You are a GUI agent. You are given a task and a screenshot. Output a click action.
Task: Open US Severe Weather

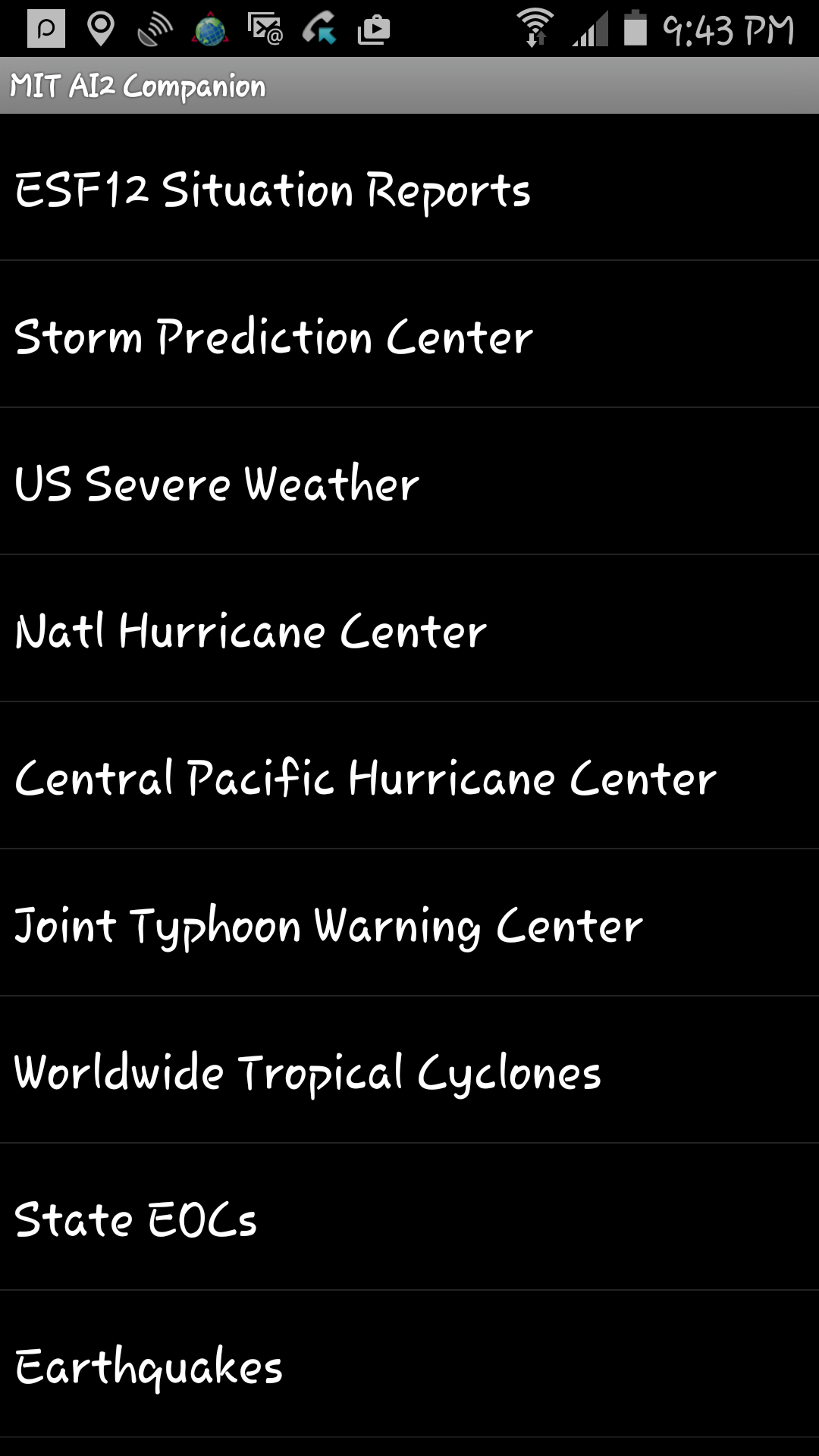click(x=217, y=483)
